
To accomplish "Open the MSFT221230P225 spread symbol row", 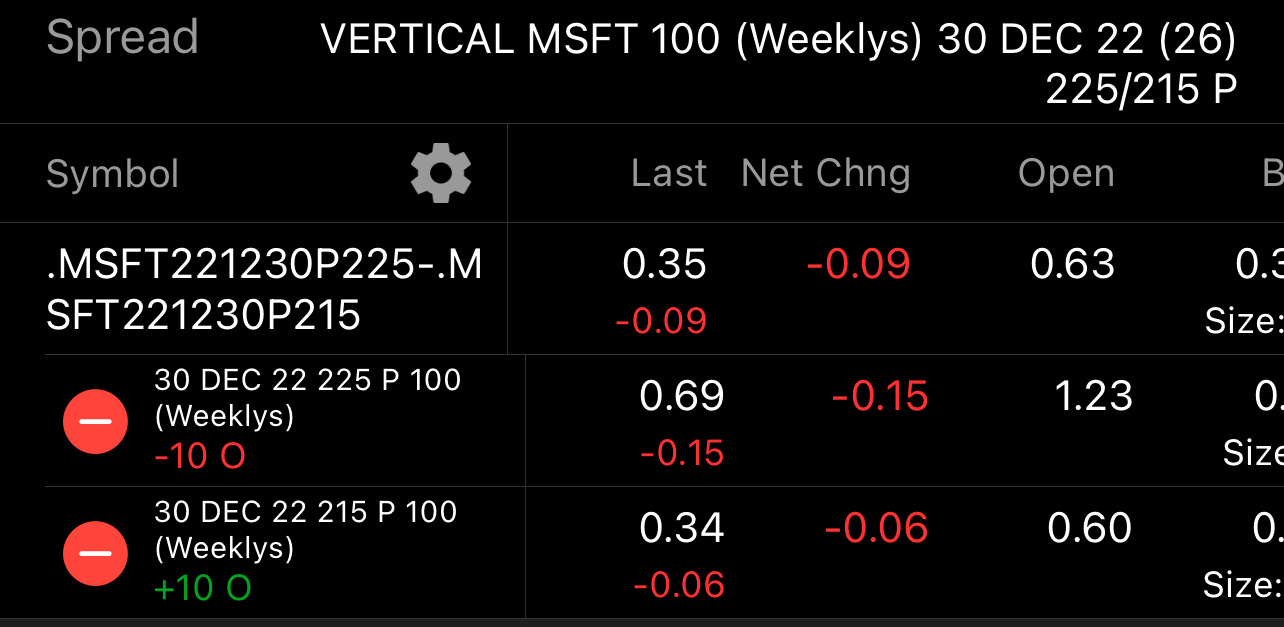I will pyautogui.click(x=264, y=290).
